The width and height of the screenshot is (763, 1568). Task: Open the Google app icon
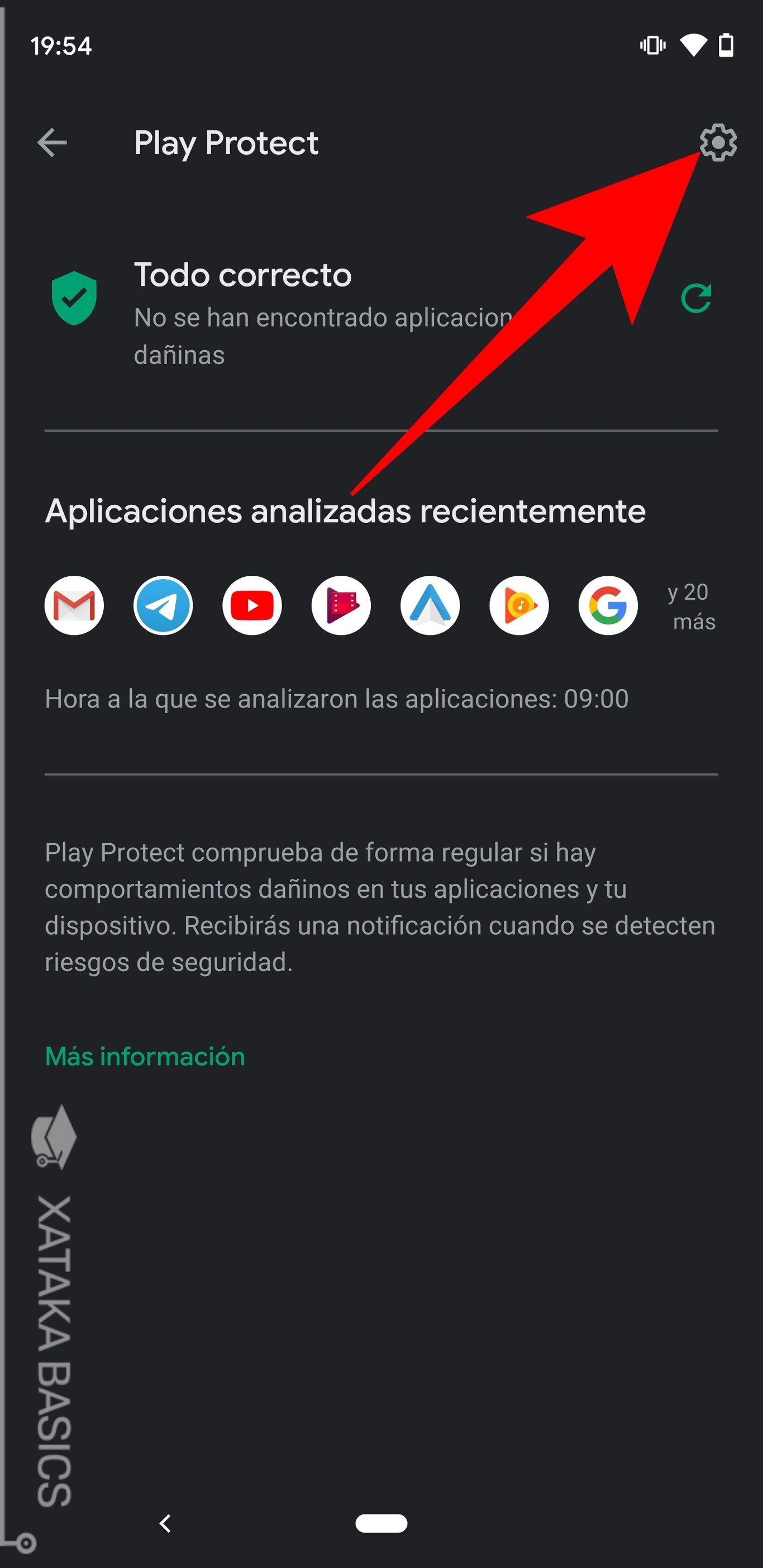tap(607, 605)
